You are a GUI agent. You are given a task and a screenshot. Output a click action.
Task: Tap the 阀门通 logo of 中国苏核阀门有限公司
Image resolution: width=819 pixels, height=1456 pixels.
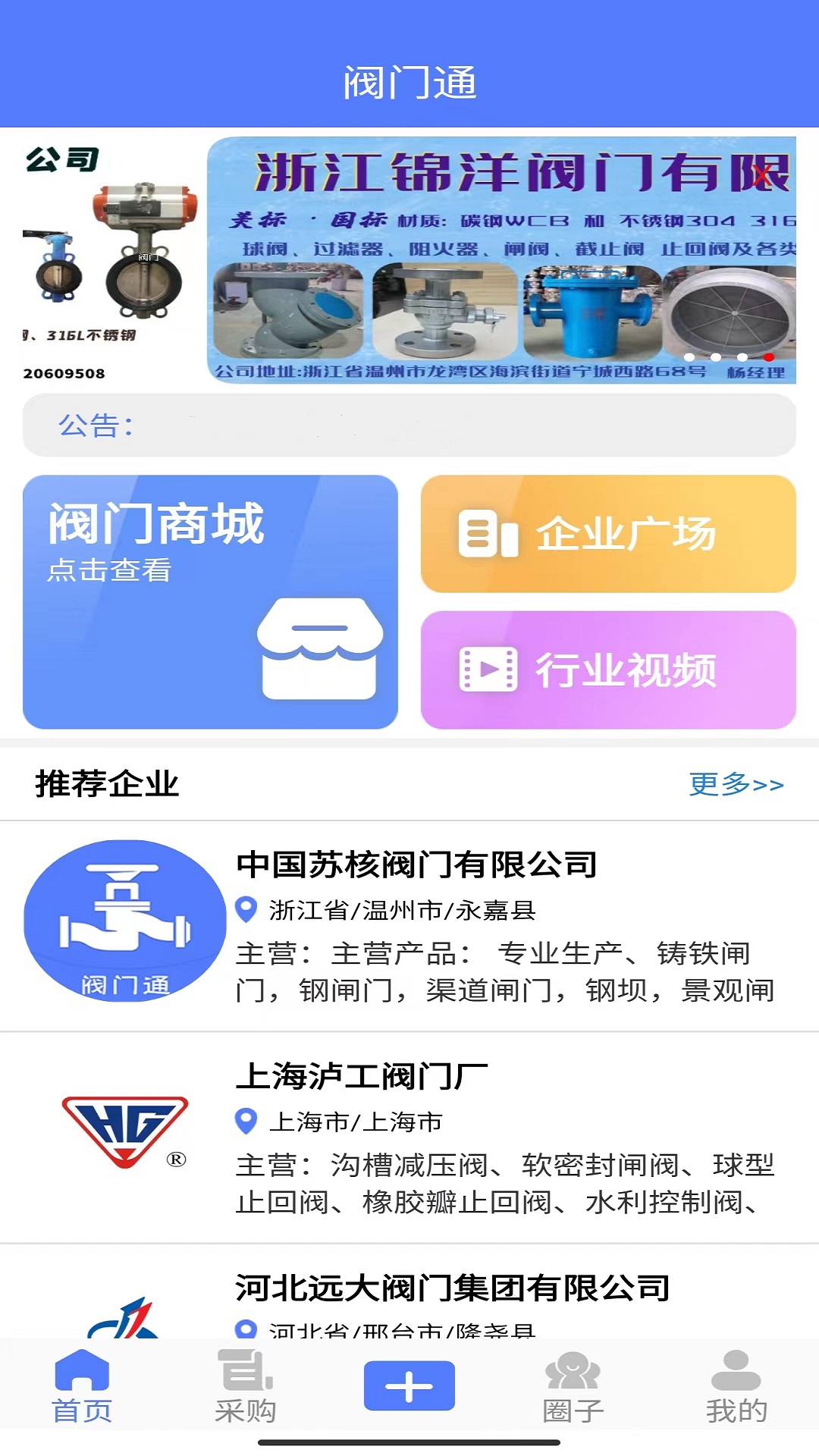point(124,921)
